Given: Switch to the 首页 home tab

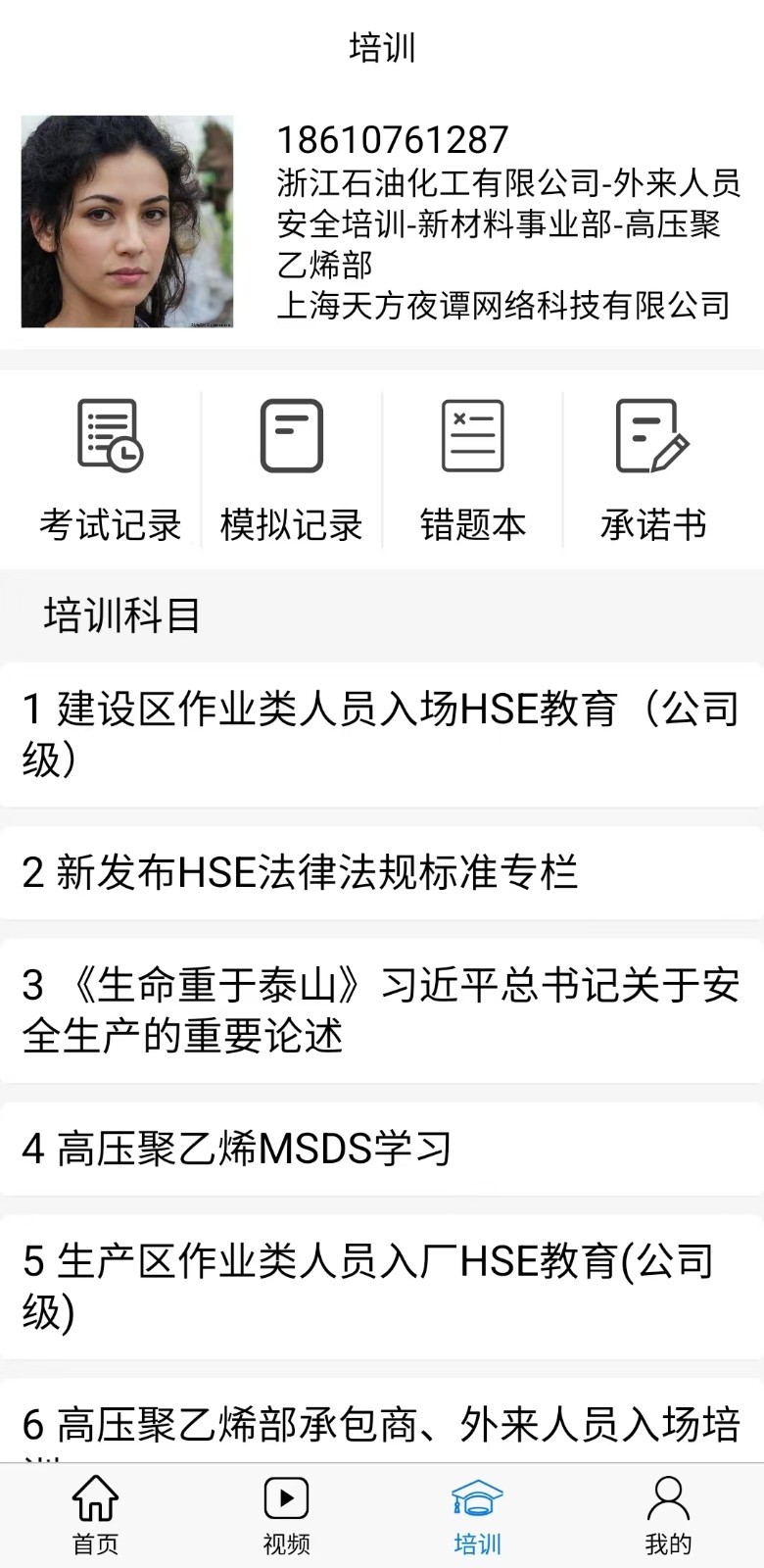Looking at the screenshot, I should point(95,1516).
